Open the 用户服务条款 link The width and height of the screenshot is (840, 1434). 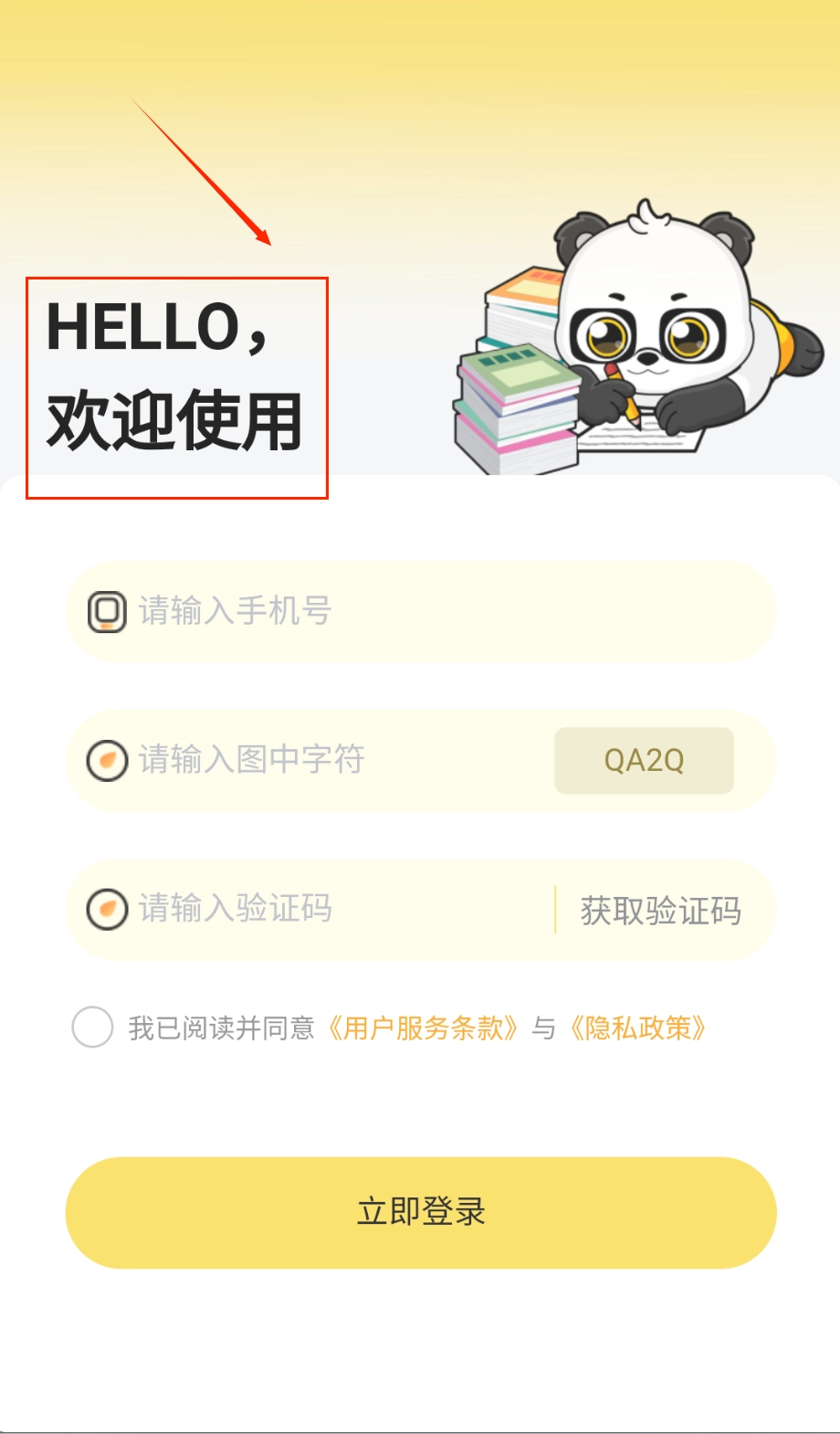pos(424,1028)
